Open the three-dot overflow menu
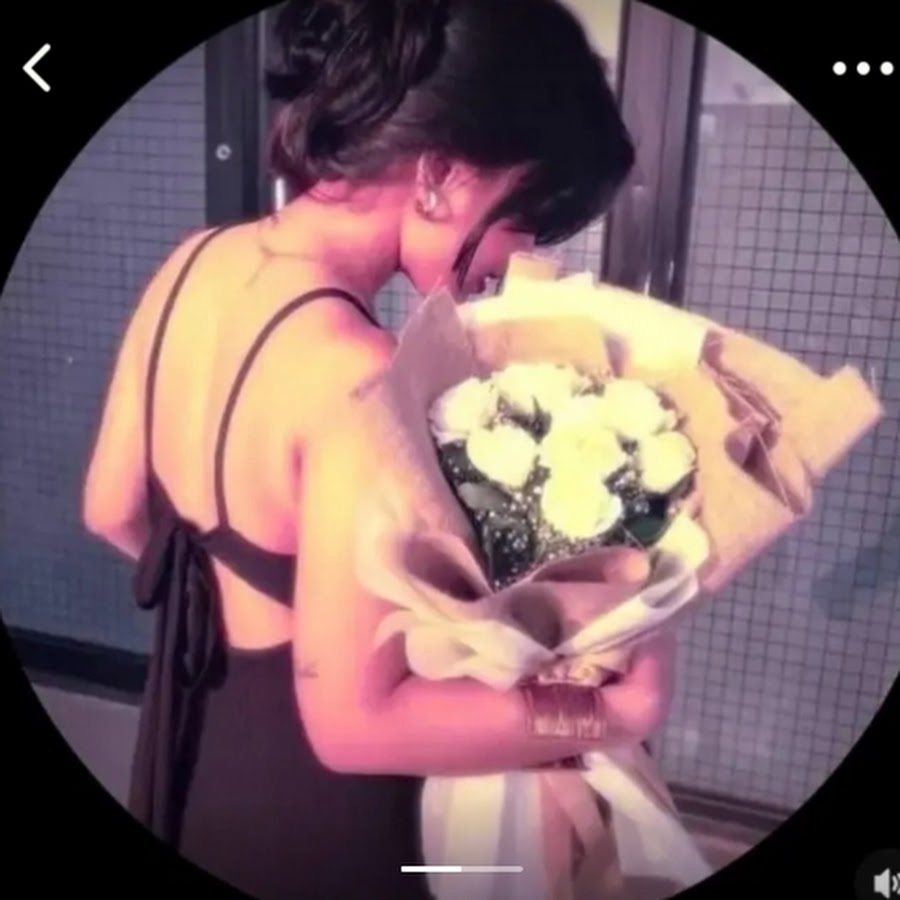900x900 pixels. pos(863,68)
